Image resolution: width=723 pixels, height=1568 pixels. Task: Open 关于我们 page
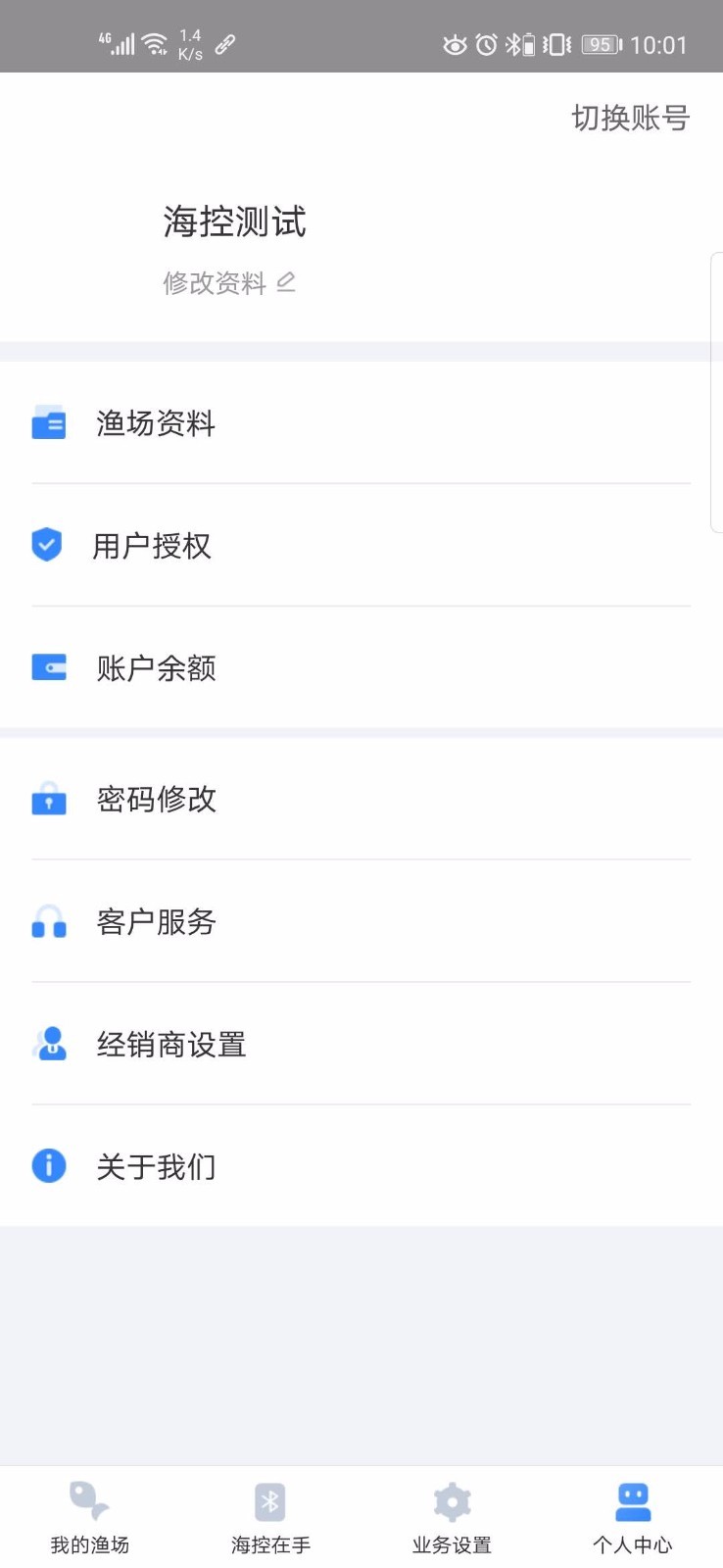point(361,1166)
